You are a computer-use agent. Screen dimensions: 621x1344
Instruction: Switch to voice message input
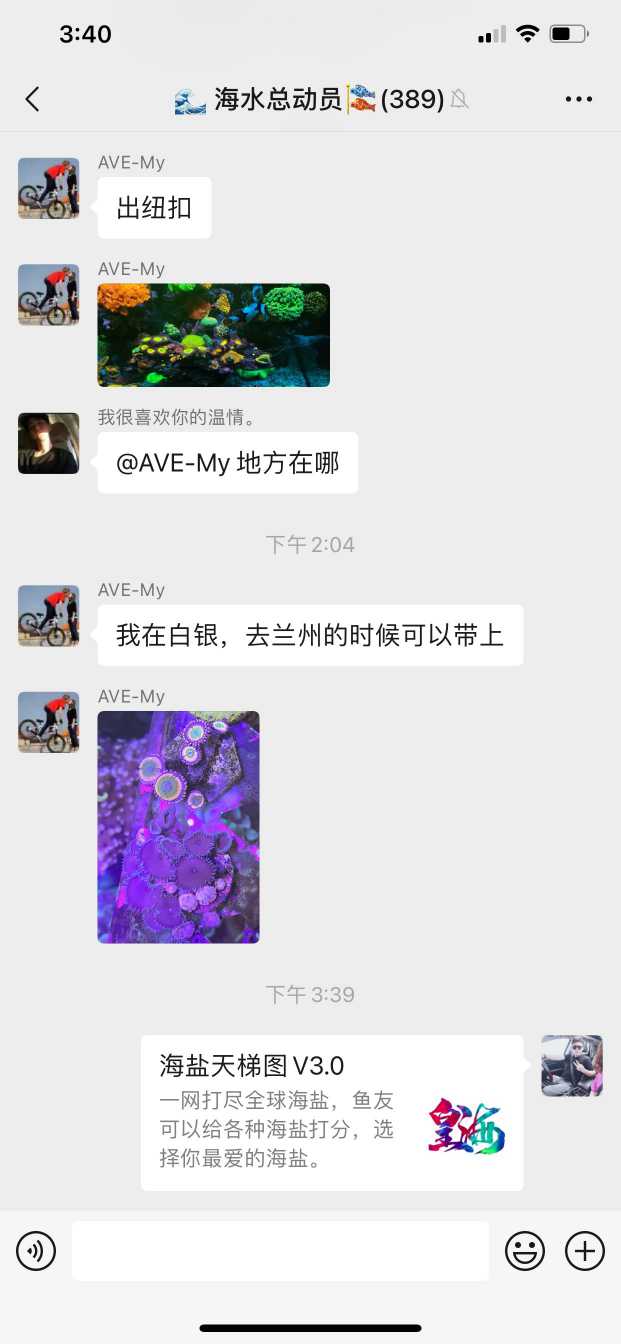[x=36, y=1251]
